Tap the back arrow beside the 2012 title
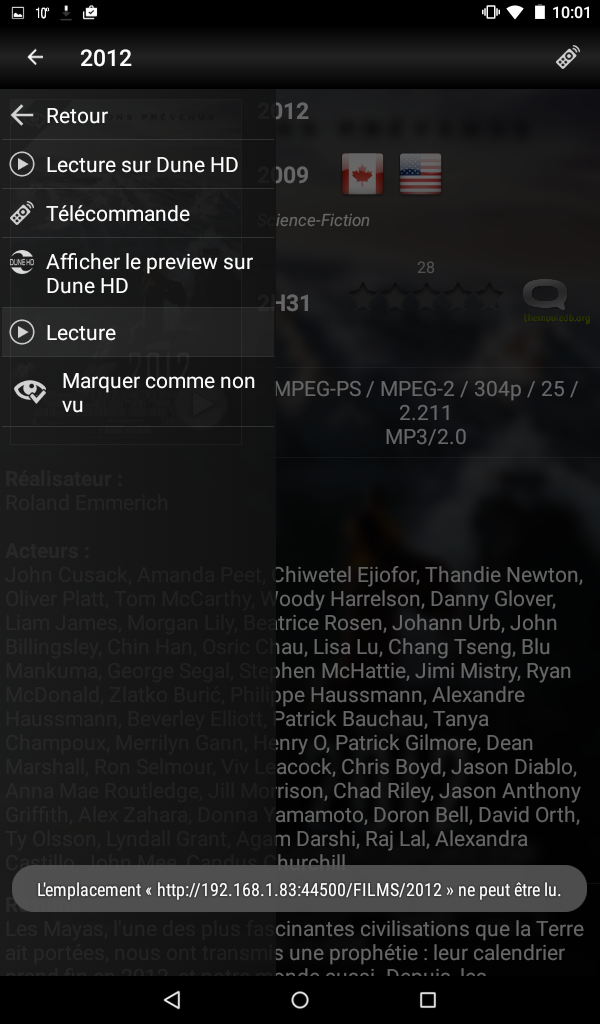This screenshot has height=1024, width=600. pyautogui.click(x=35, y=57)
